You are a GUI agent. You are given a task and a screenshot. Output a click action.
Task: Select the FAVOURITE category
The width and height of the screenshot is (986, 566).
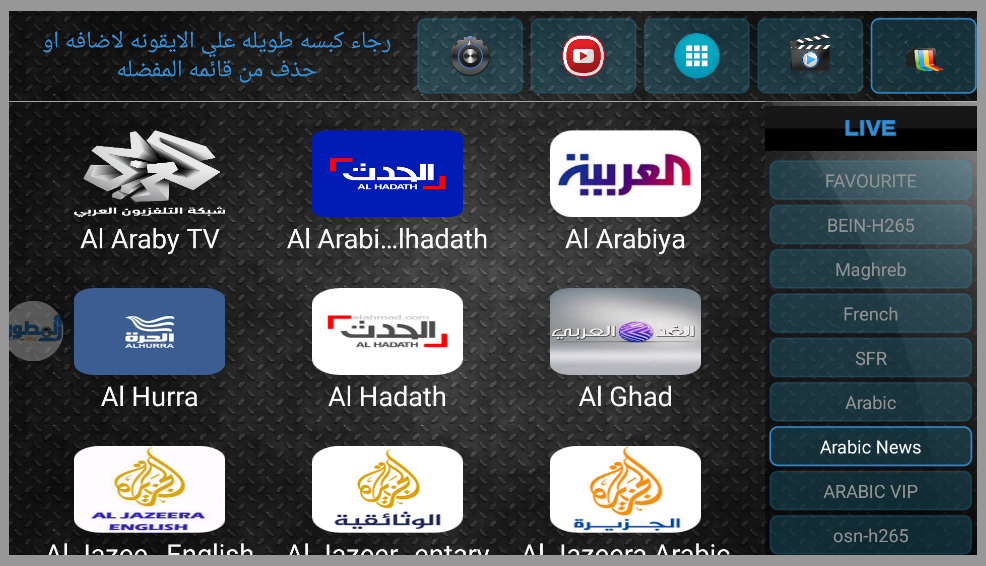coord(870,181)
